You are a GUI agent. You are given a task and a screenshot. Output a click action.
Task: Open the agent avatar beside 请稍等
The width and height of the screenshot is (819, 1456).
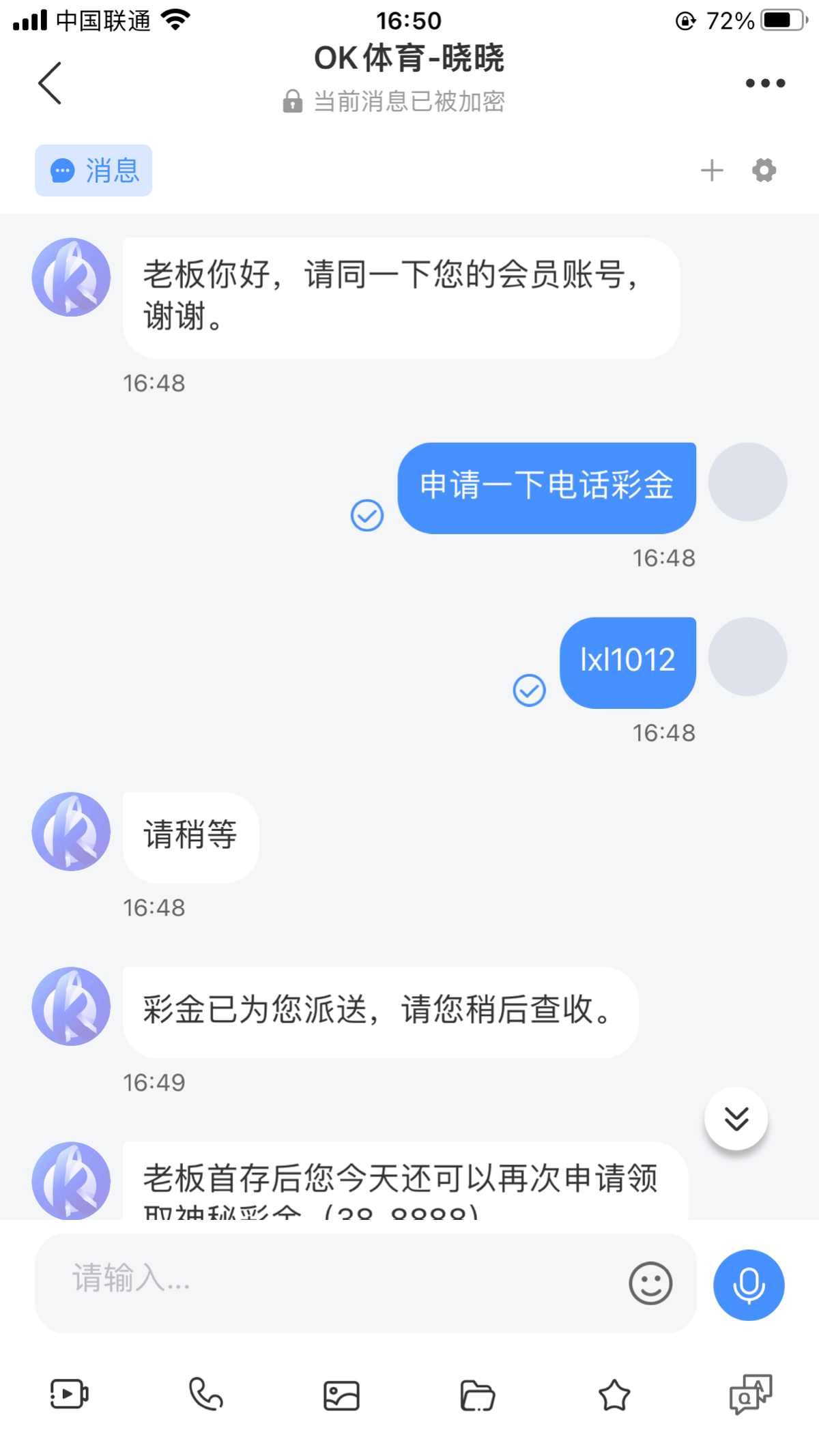(71, 831)
